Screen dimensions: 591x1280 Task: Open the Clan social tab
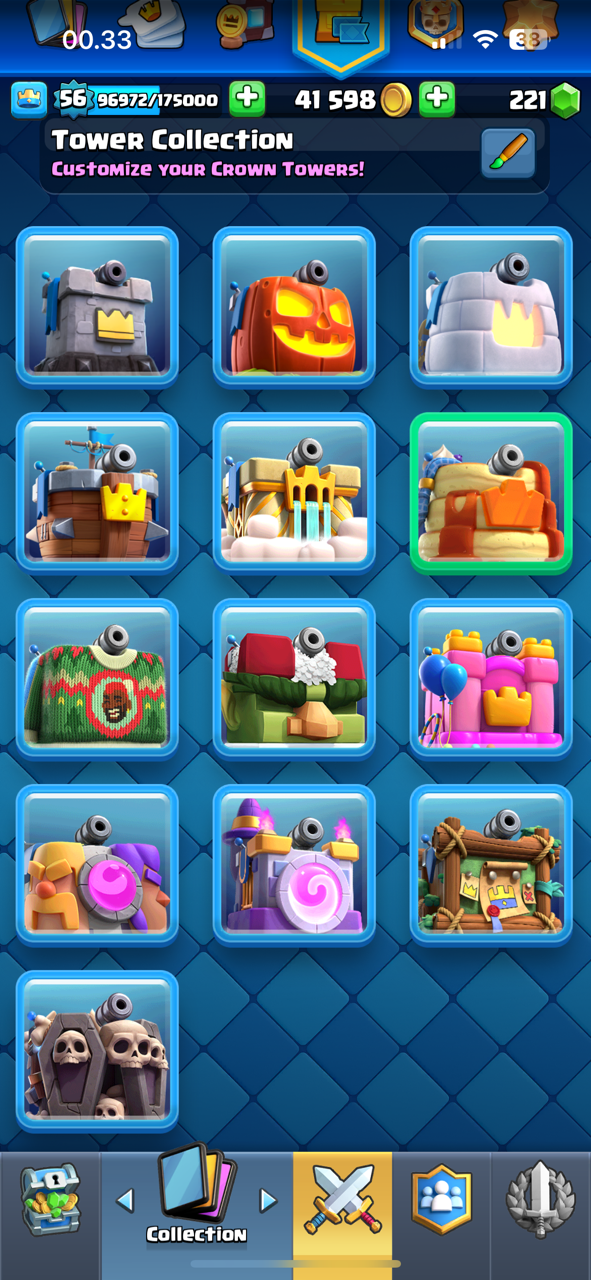click(441, 1199)
